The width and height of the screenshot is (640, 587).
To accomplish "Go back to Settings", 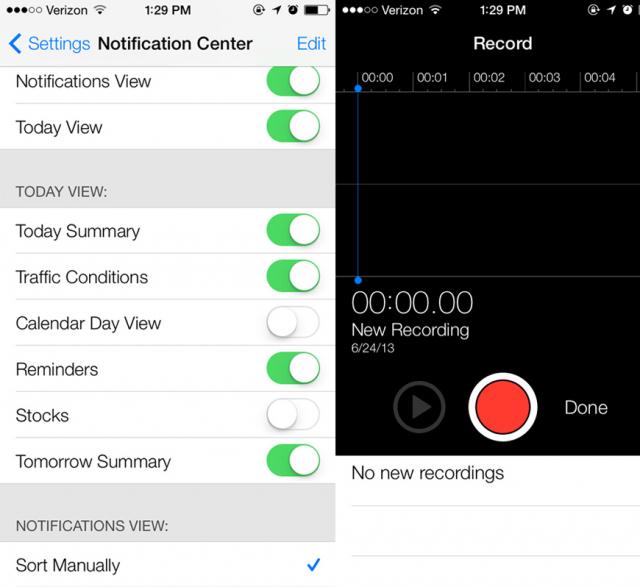I will click(x=50, y=44).
